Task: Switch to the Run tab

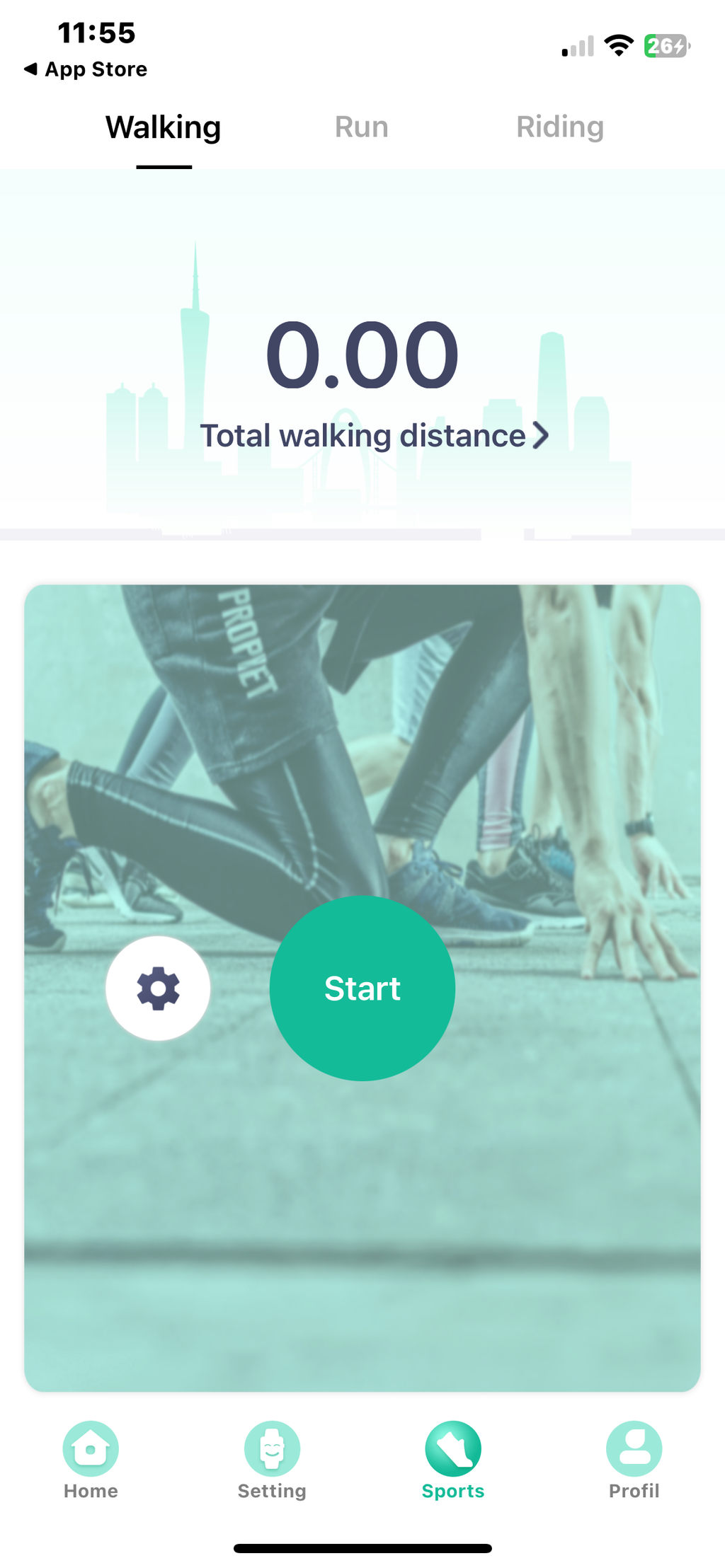Action: click(x=361, y=127)
